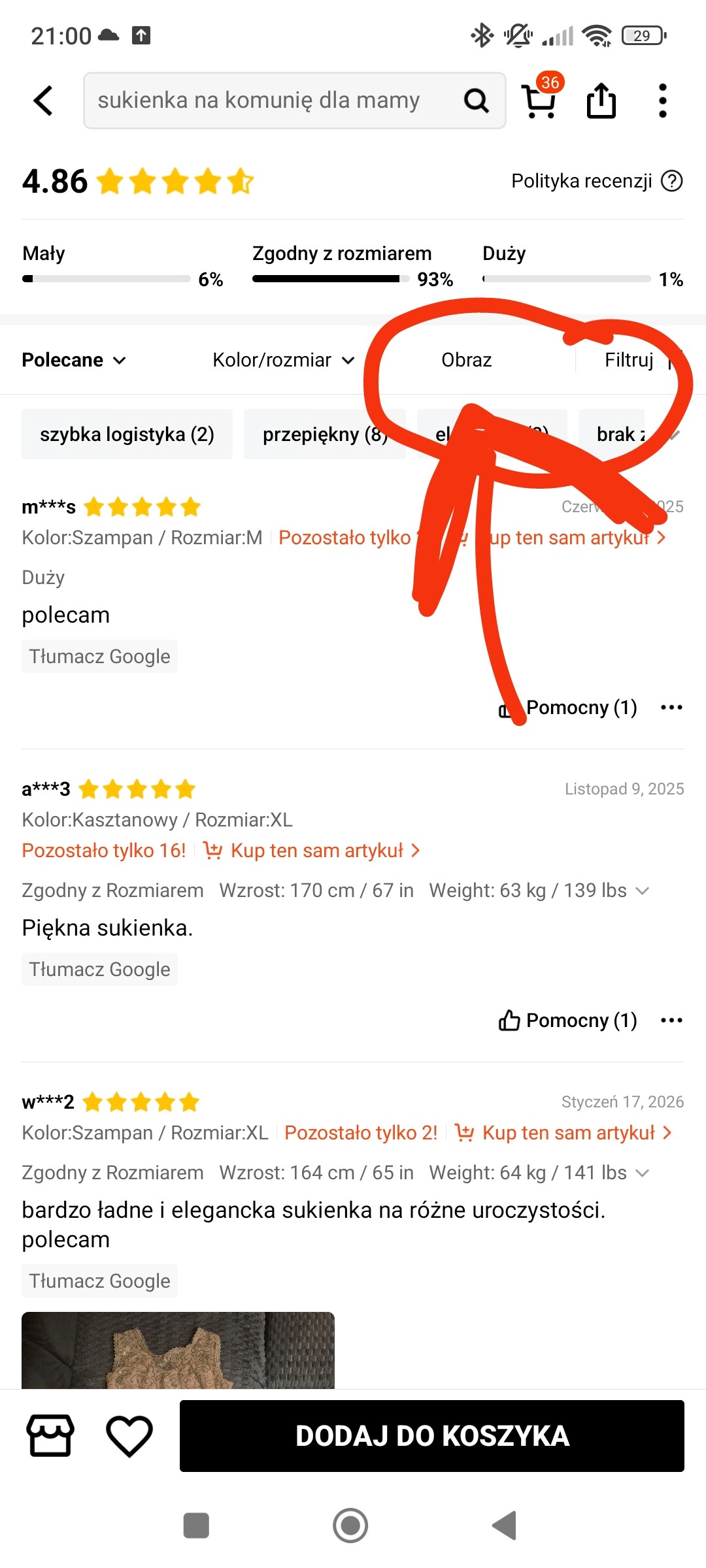Select the przepiękny (8) chip
706x1568 pixels.
pyautogui.click(x=324, y=434)
